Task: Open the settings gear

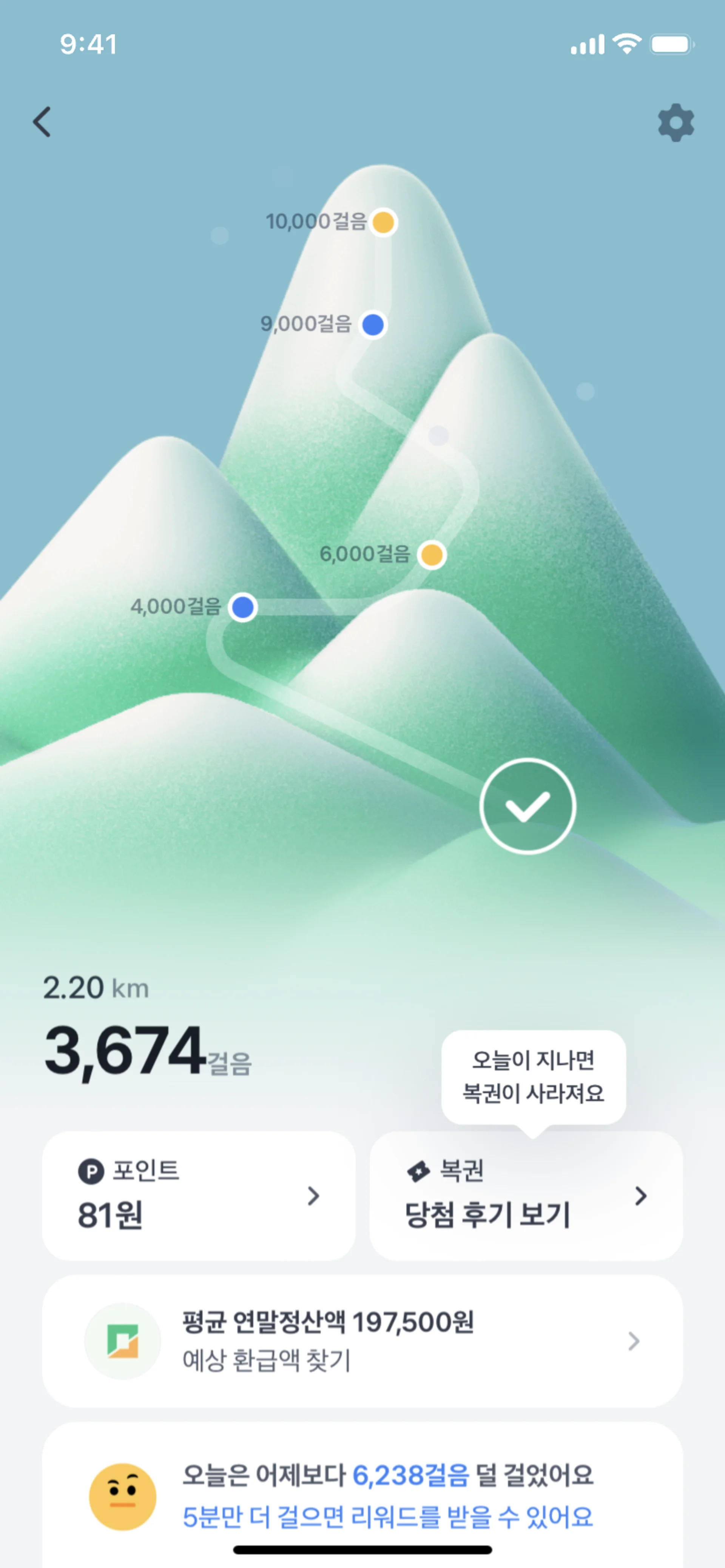Action: coord(676,122)
